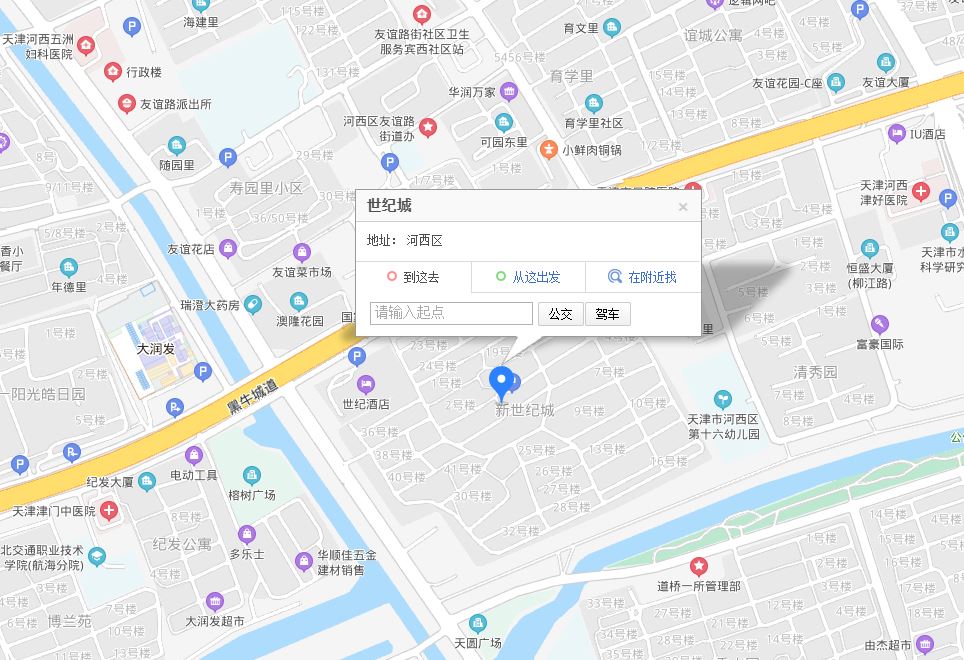
Task: Focus the 请输入起点 input field
Action: coord(451,313)
